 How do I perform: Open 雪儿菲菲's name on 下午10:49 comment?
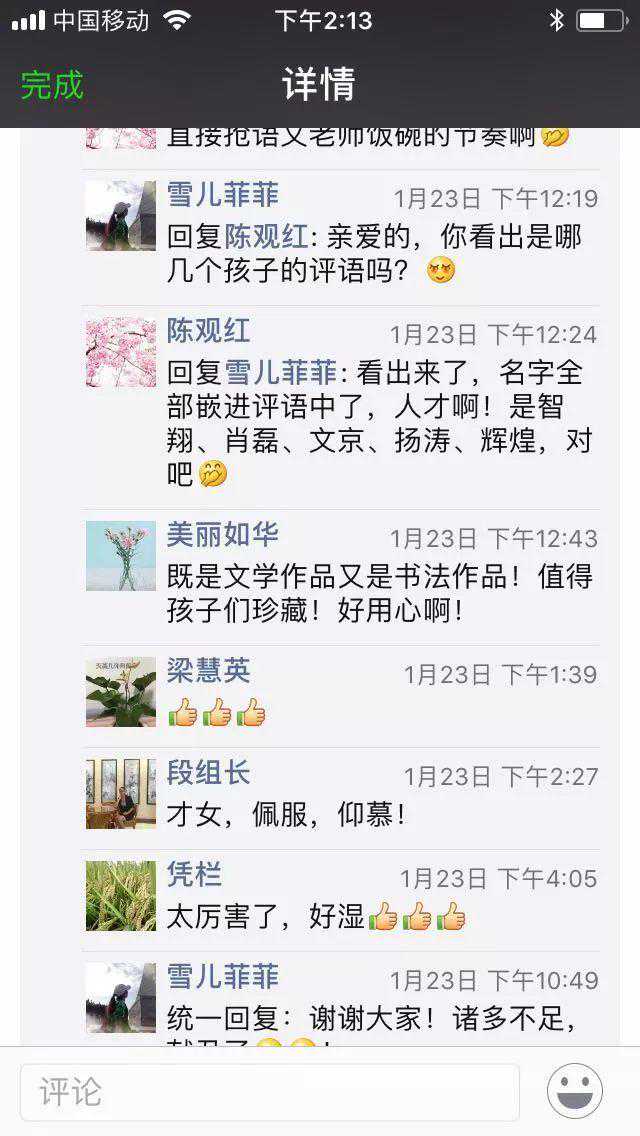tap(222, 977)
